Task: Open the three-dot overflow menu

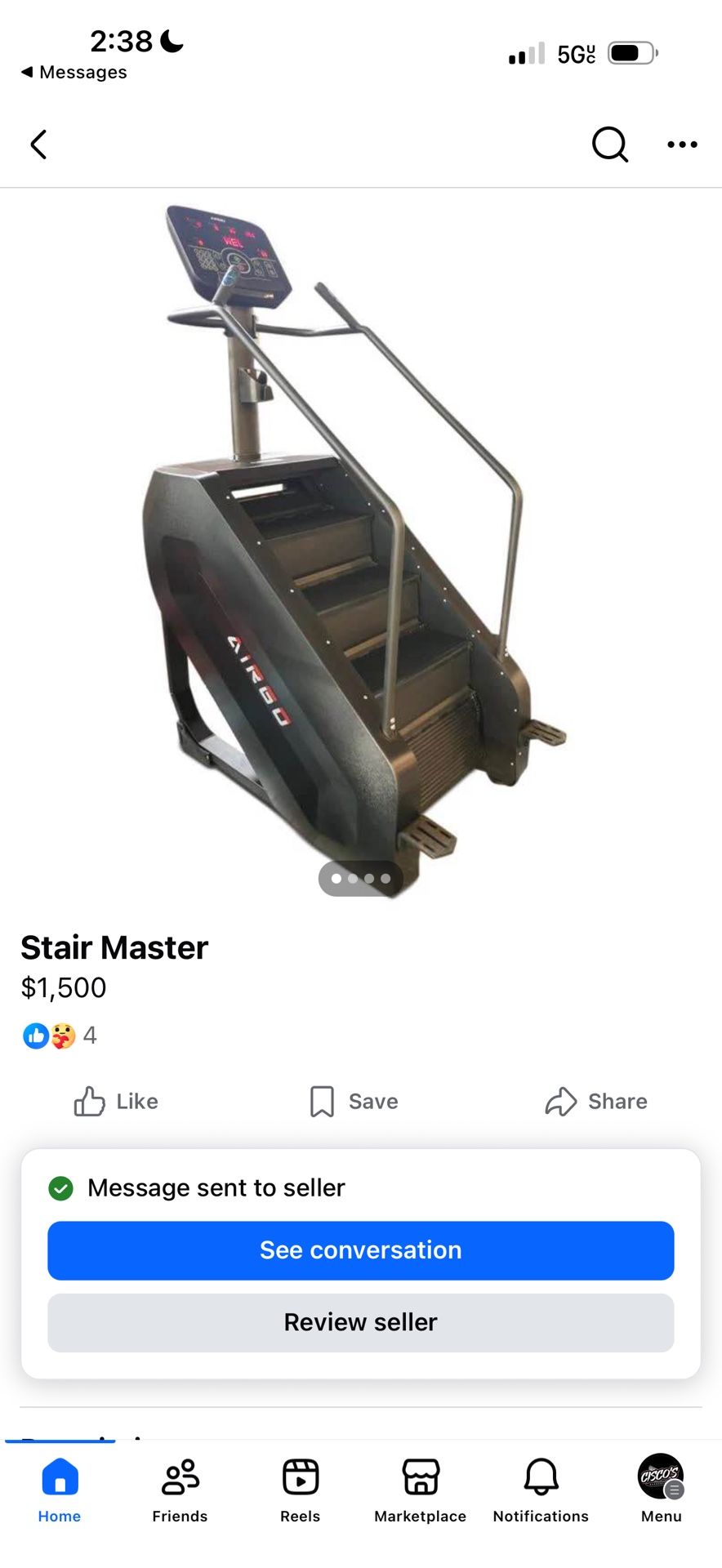Action: click(682, 145)
